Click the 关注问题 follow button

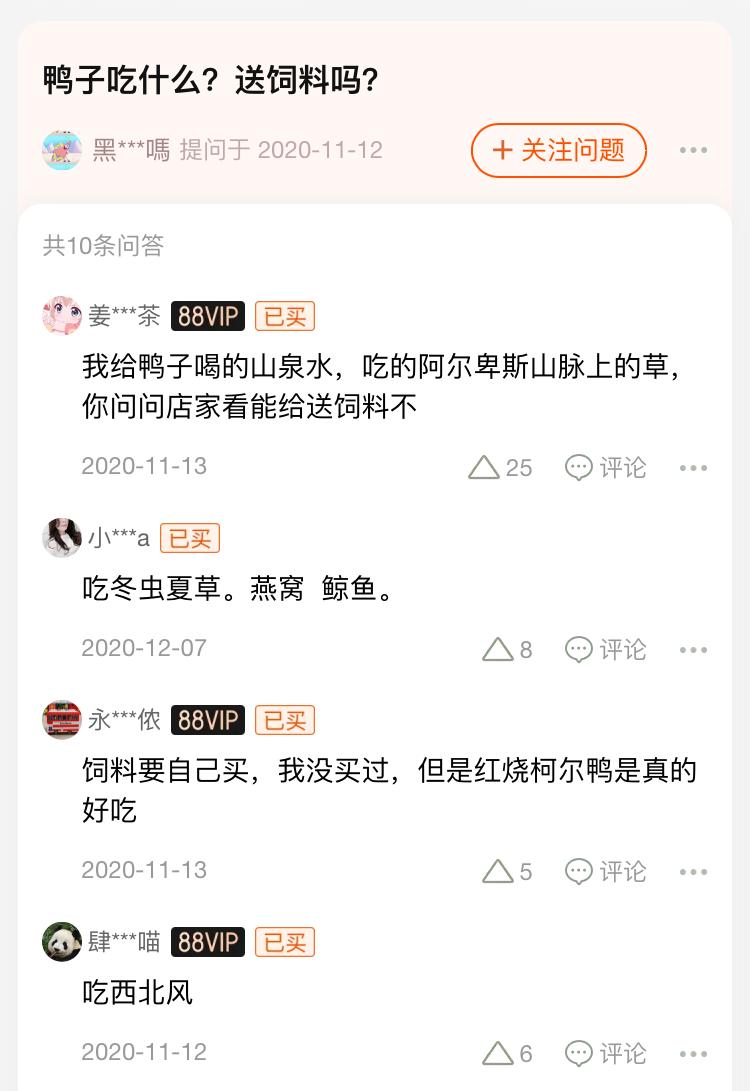558,150
